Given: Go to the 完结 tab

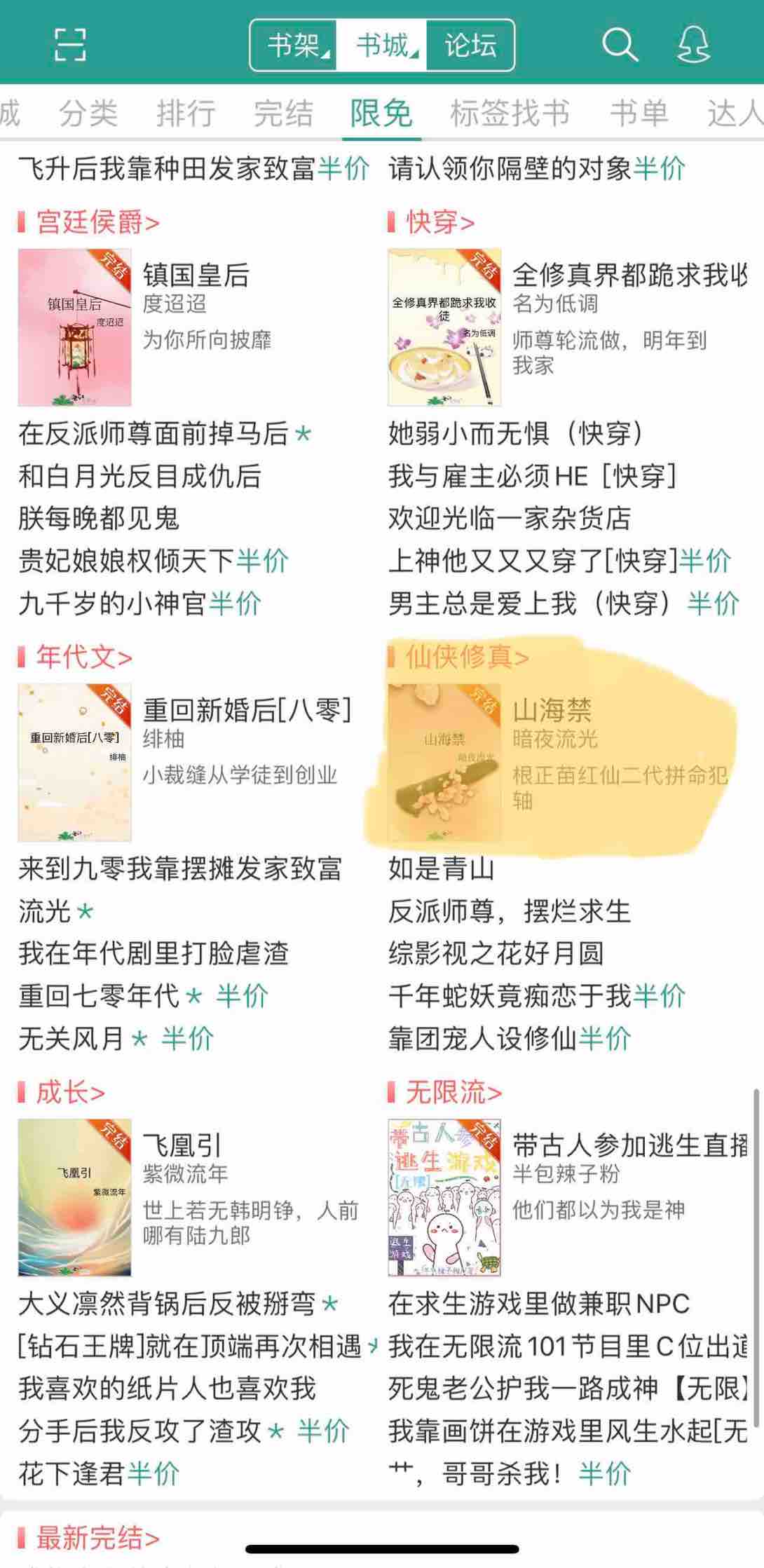Looking at the screenshot, I should [283, 113].
